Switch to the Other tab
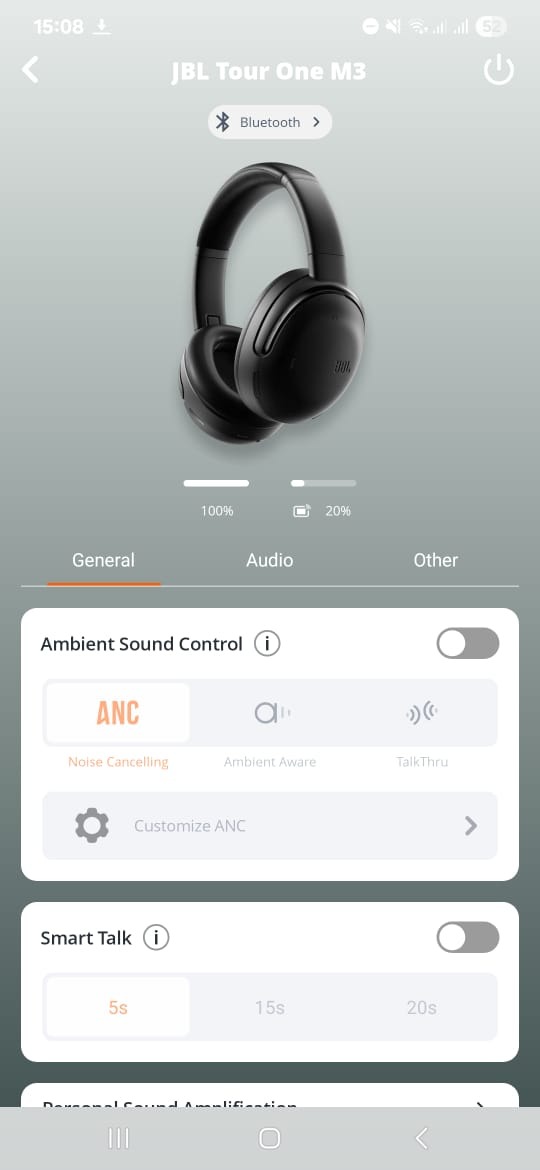Viewport: 540px width, 1170px height. [436, 560]
